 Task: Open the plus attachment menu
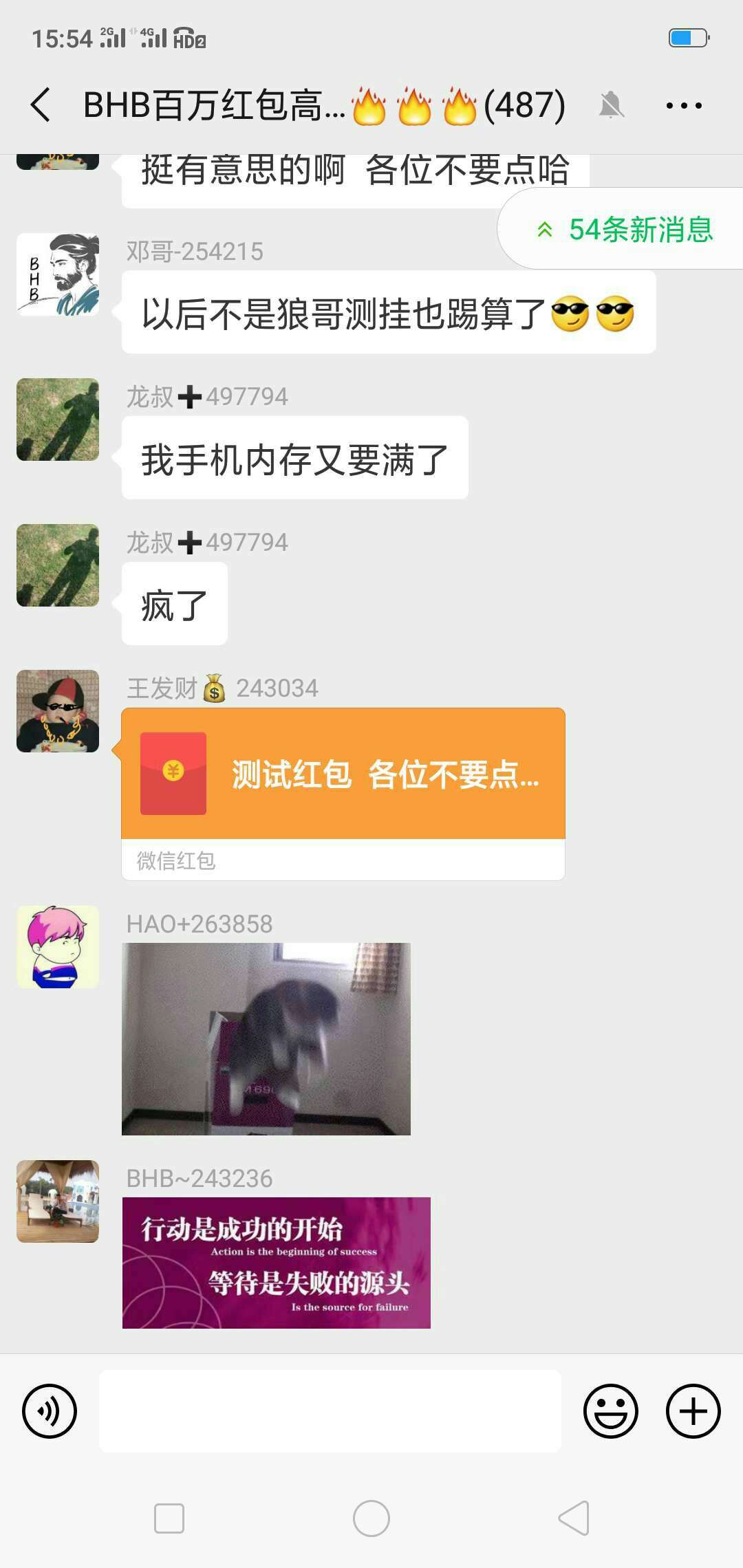pyautogui.click(x=693, y=1411)
